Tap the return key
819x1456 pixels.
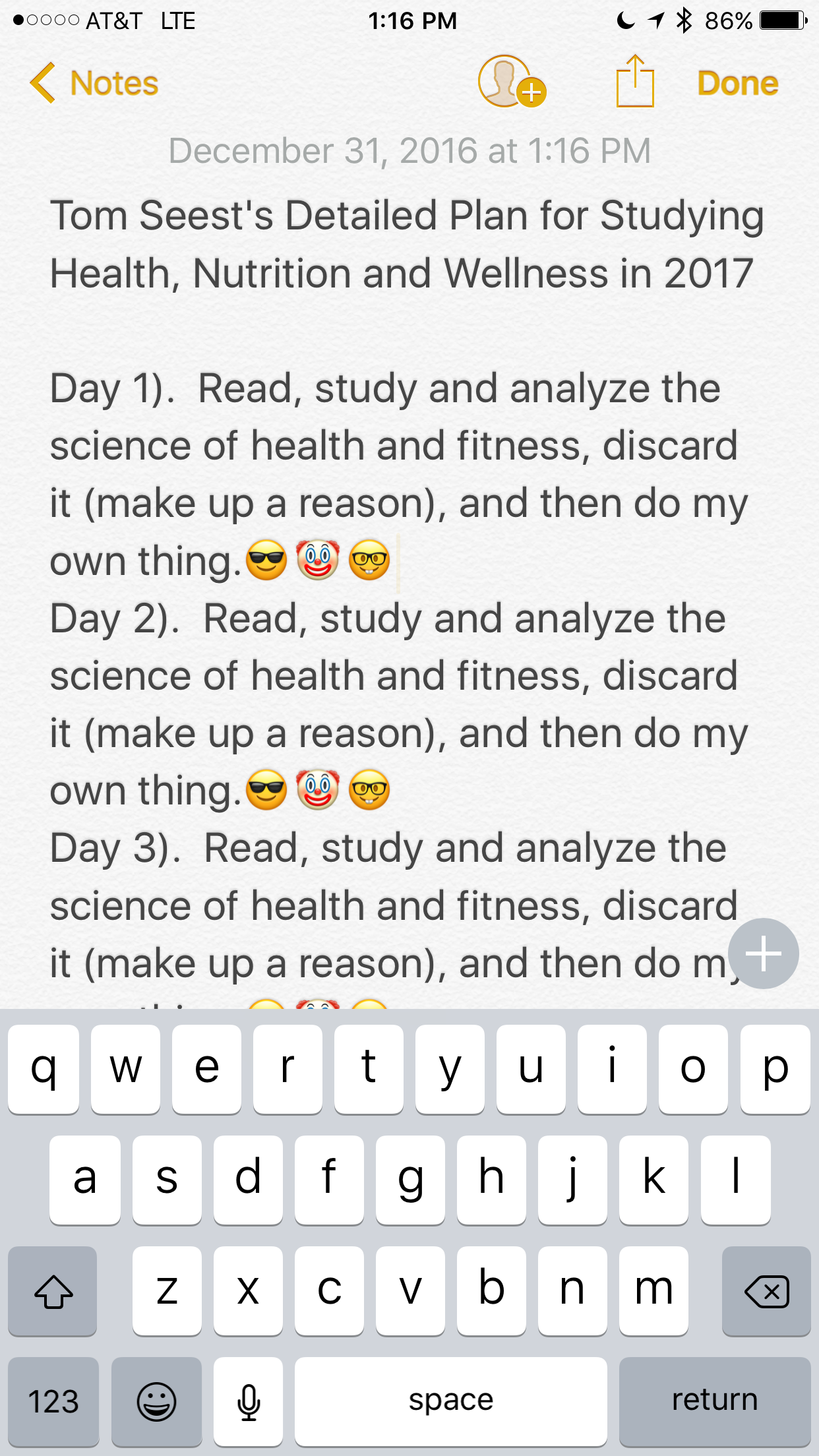coord(715,1401)
